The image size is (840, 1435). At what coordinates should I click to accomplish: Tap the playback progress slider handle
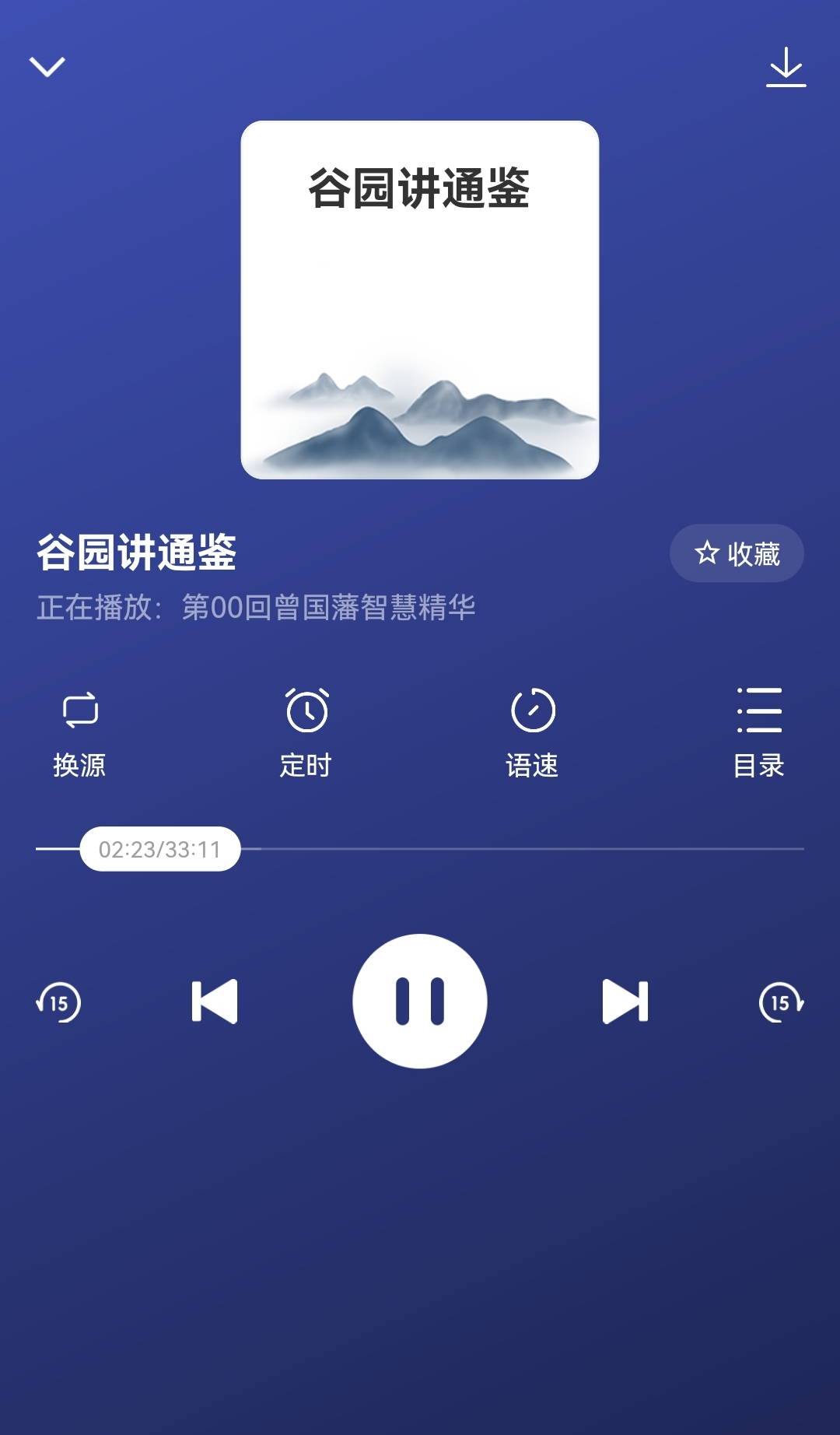160,849
